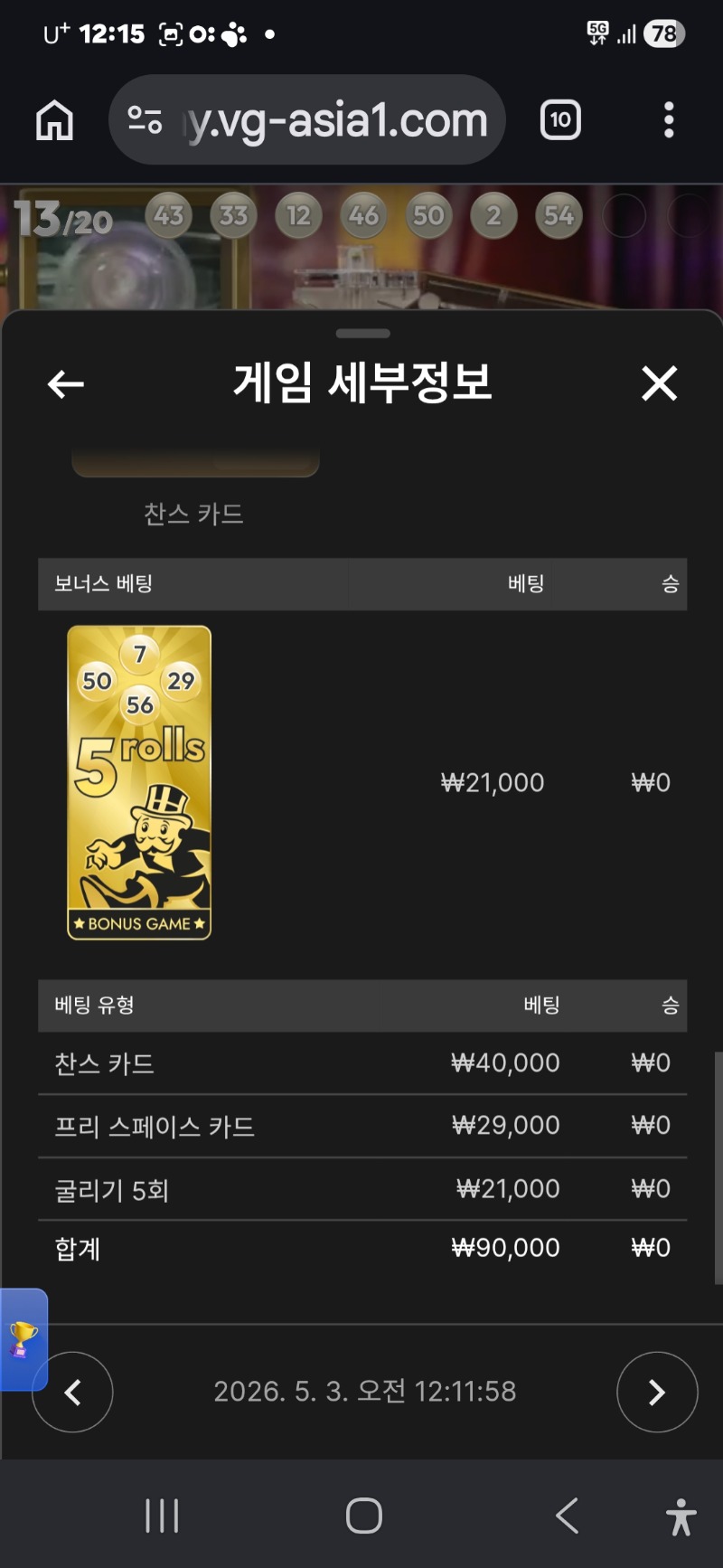Viewport: 723px width, 1568px height.
Task: Open the browser home page
Action: pos(54,120)
